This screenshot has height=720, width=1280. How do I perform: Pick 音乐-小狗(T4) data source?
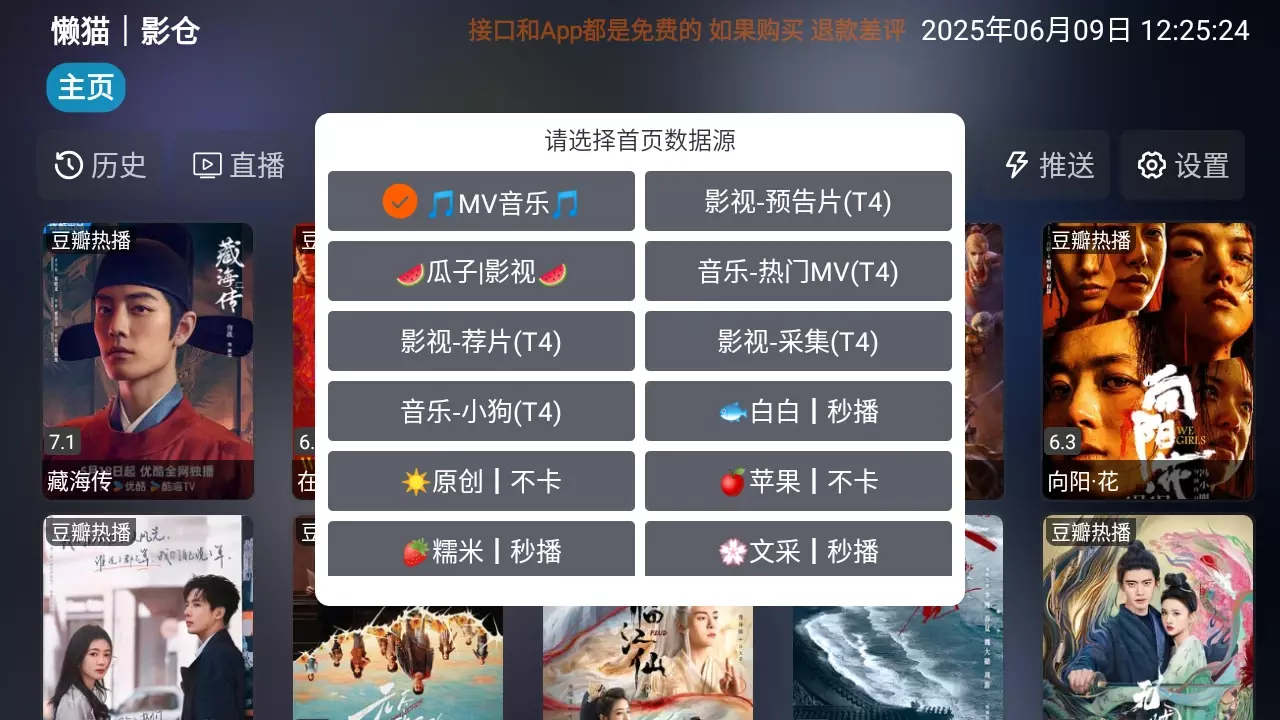point(481,412)
